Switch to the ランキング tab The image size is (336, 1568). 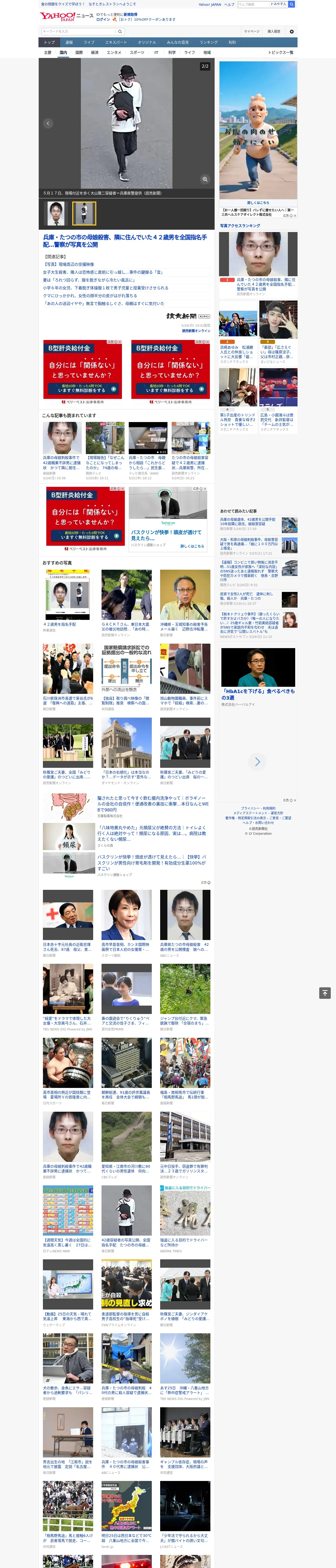point(209,43)
